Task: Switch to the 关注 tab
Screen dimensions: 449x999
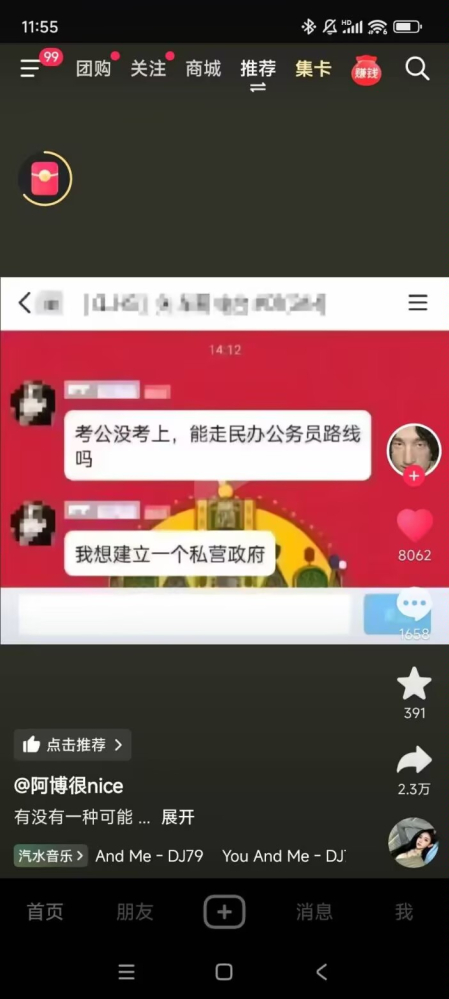Action: coord(148,68)
